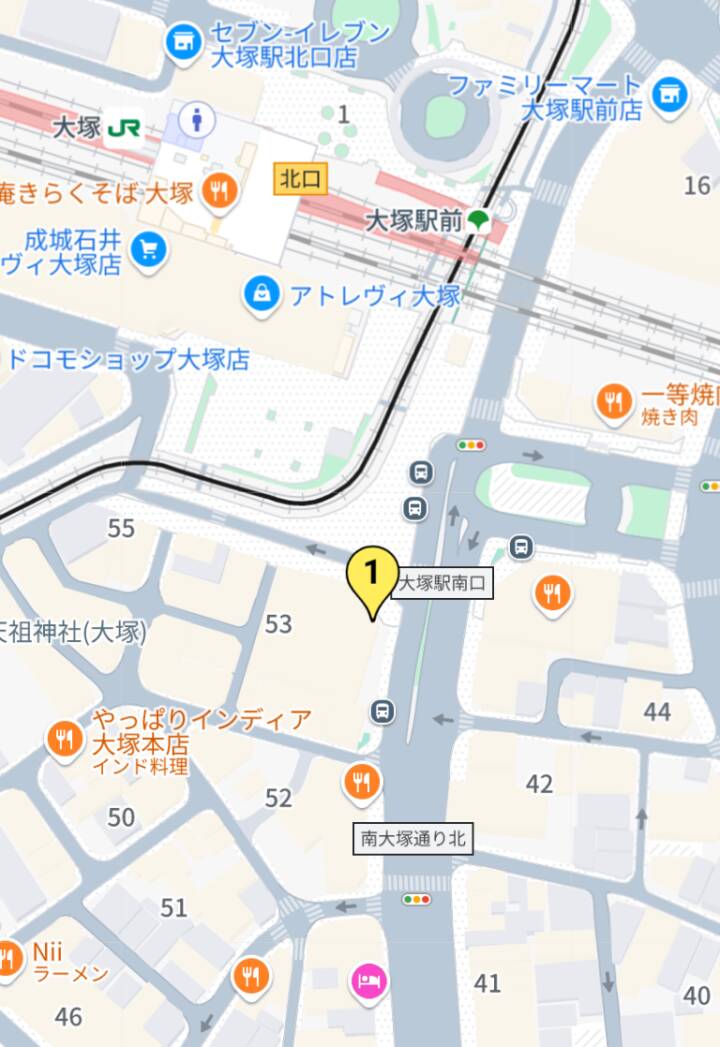Click the shopping bag icon for アトレヴィ大塚
Image resolution: width=720 pixels, height=1047 pixels.
(262, 295)
